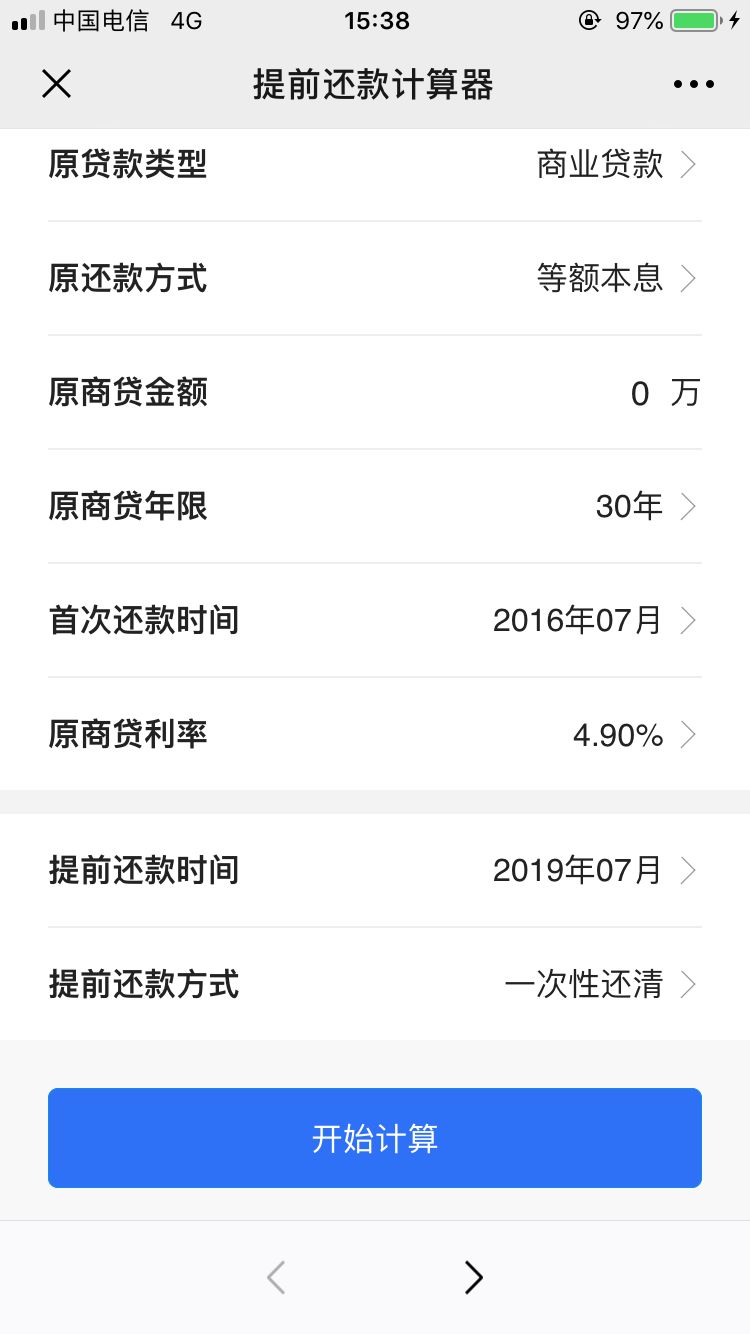
Task: Tap the 开始计算 calculate button
Action: pyautogui.click(x=374, y=1137)
